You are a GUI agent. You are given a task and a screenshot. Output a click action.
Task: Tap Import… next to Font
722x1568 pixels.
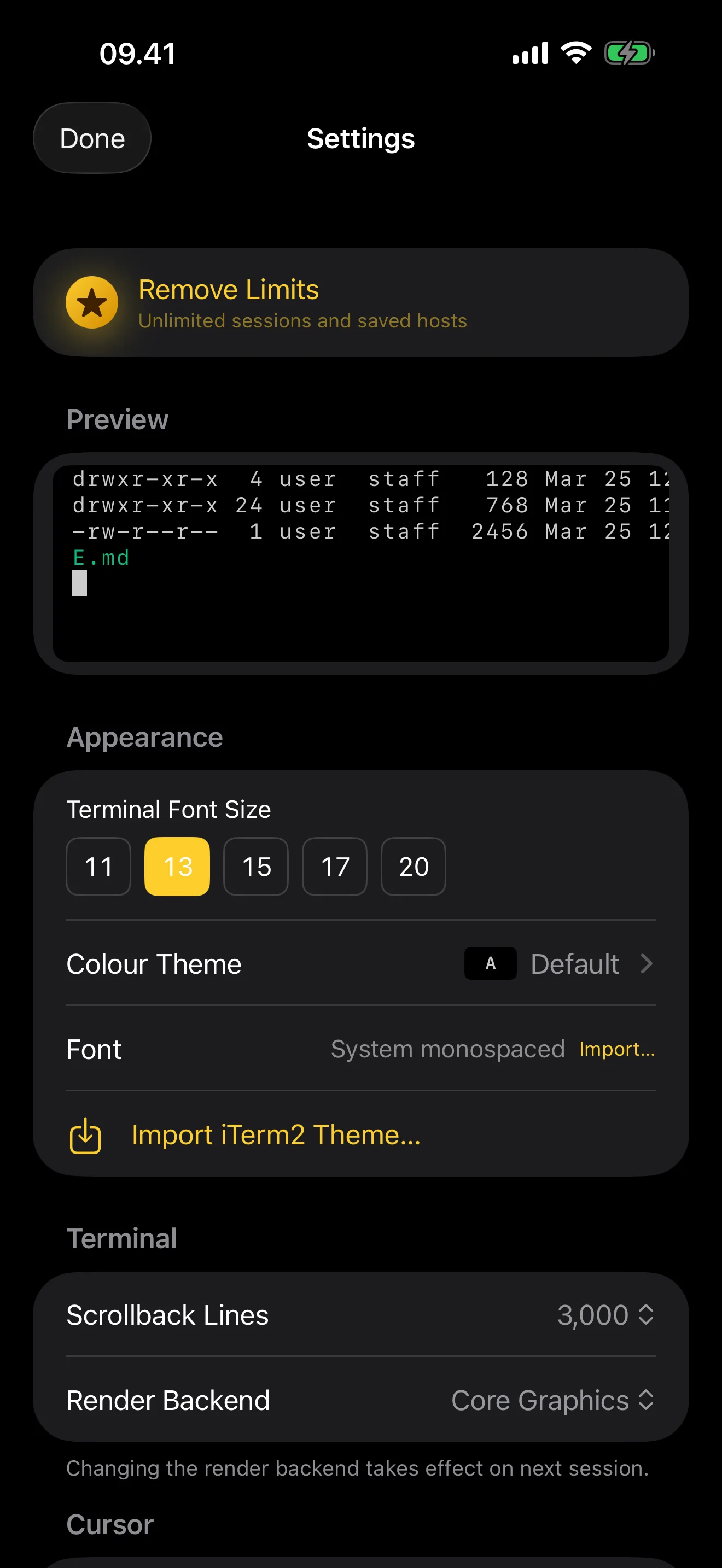coord(616,1049)
